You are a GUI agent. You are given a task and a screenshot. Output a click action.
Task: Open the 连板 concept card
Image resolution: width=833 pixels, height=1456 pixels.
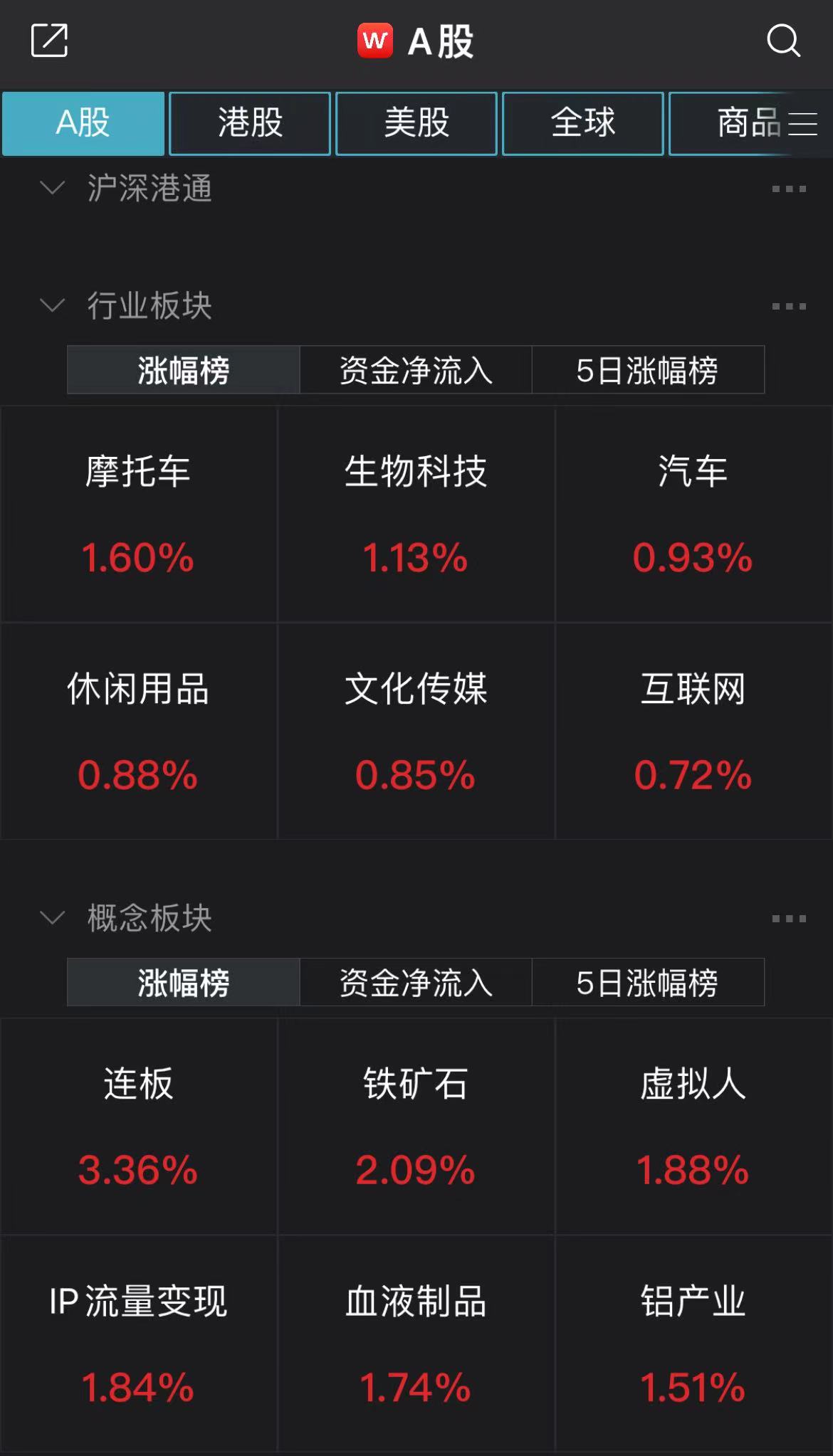pos(138,1127)
